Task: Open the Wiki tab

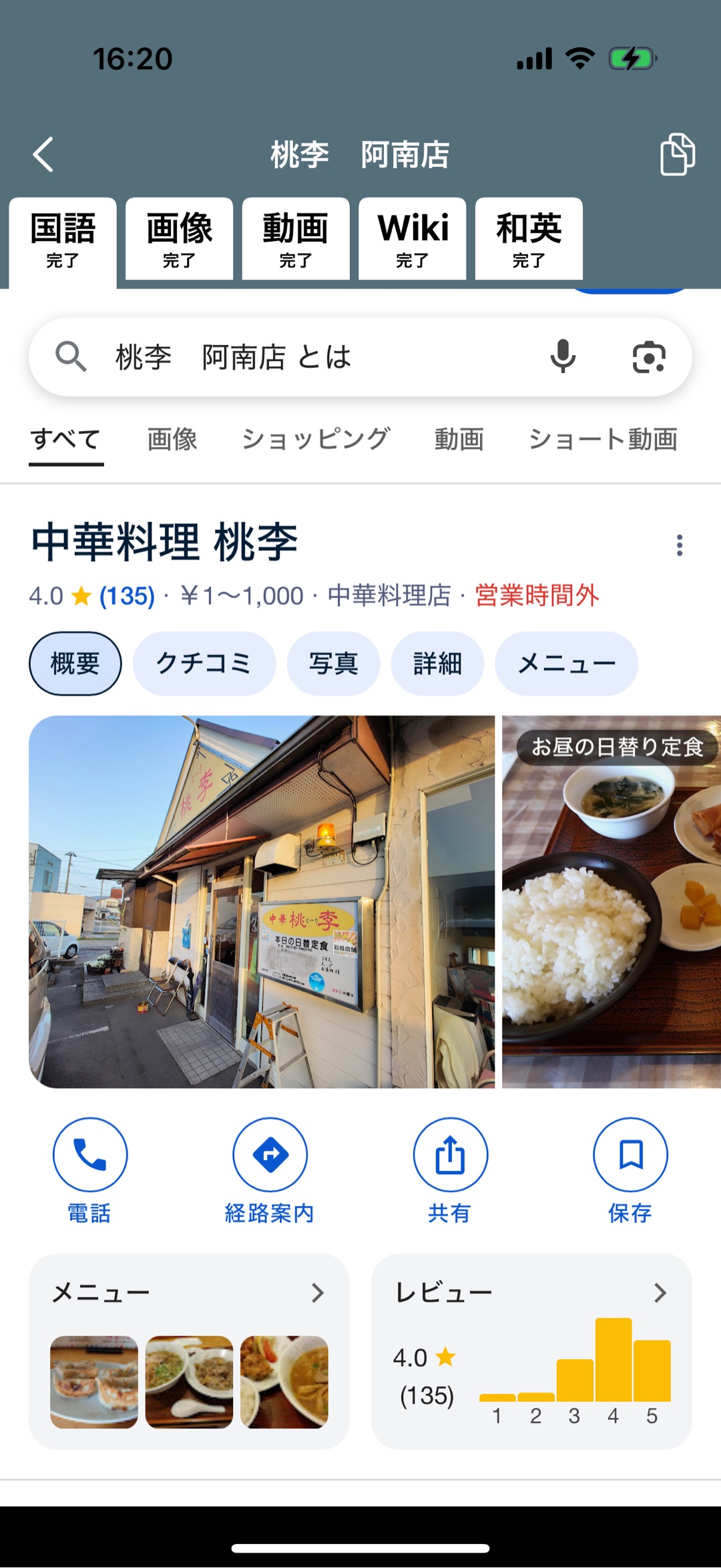Action: coord(412,239)
